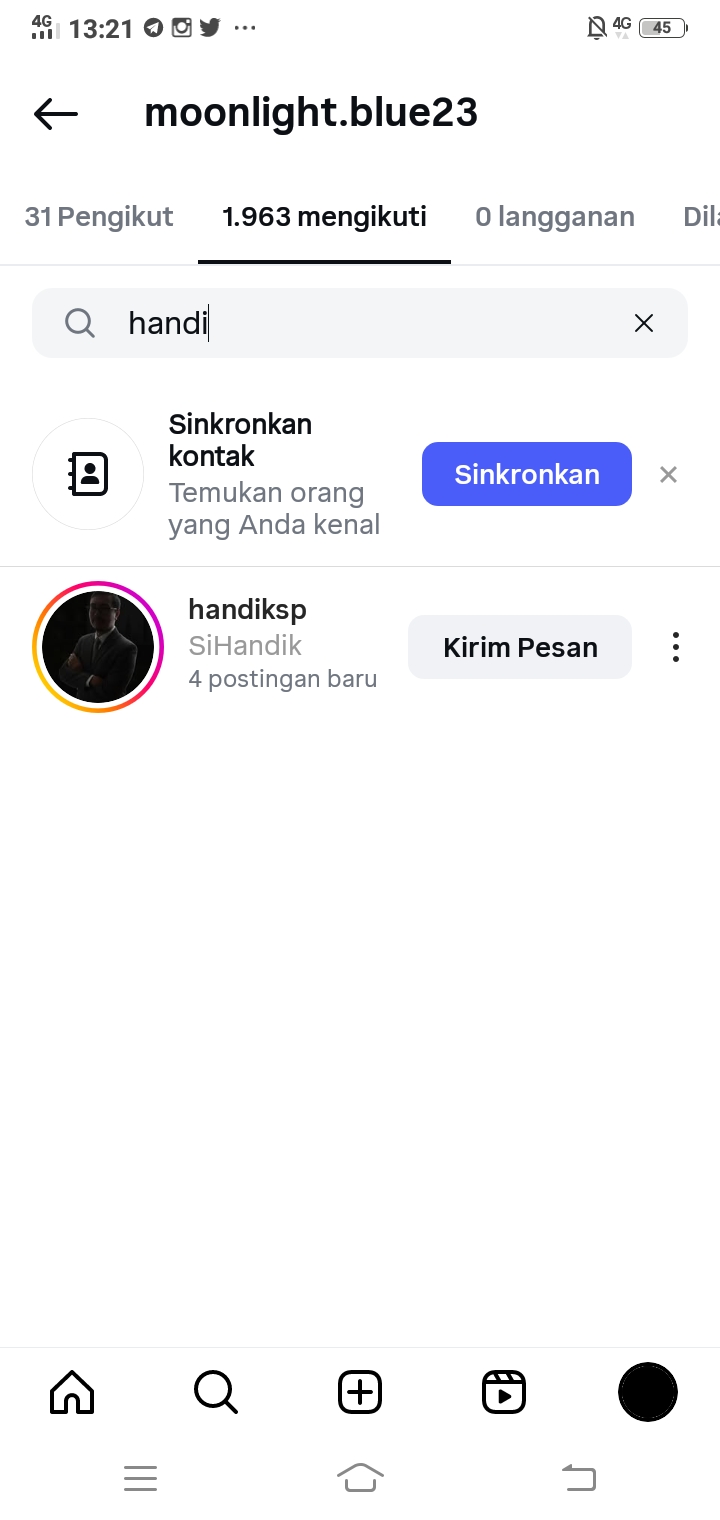Create a new post
The image size is (720, 1520).
click(x=360, y=1391)
